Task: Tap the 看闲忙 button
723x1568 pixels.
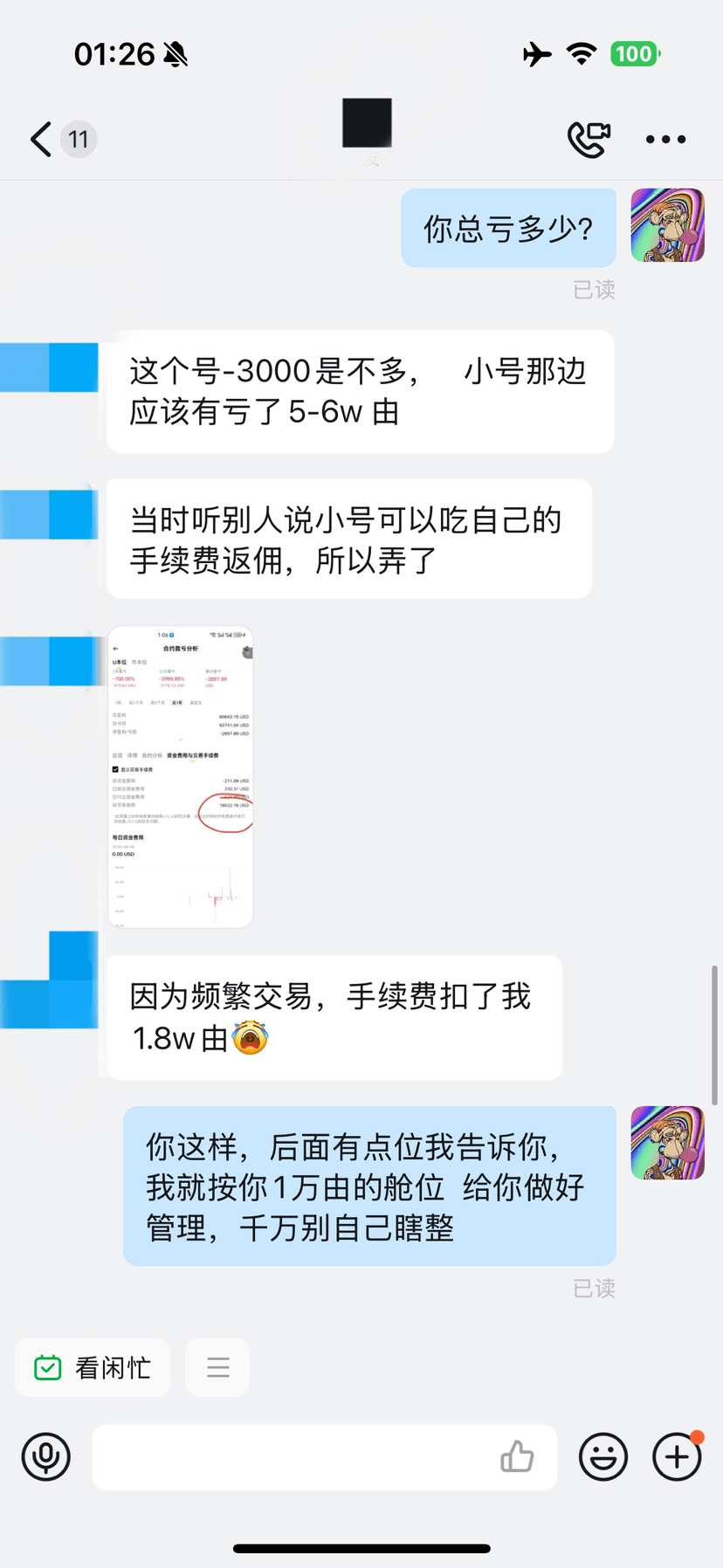Action: (x=93, y=1367)
